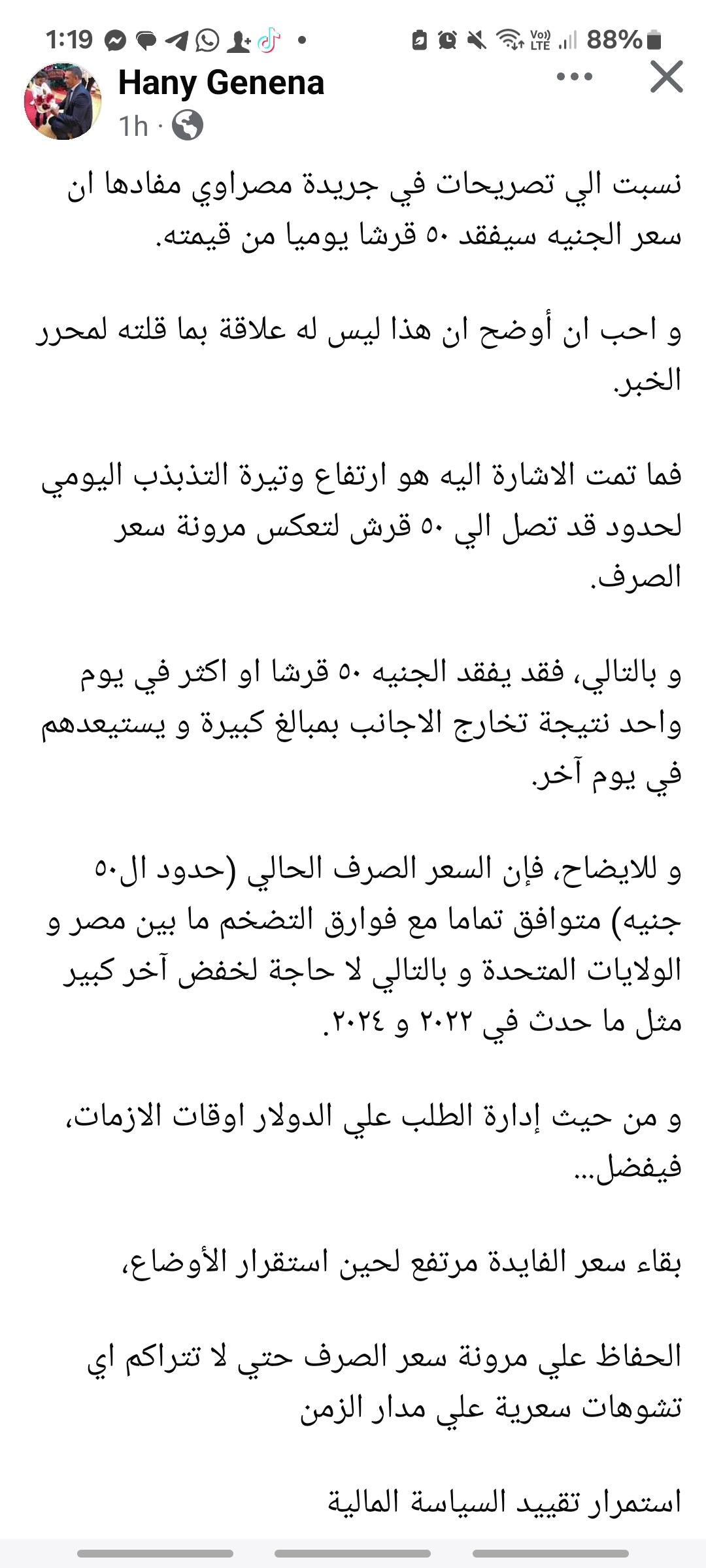Open the three-dot post options menu
This screenshot has height=1568, width=706.
575,77
